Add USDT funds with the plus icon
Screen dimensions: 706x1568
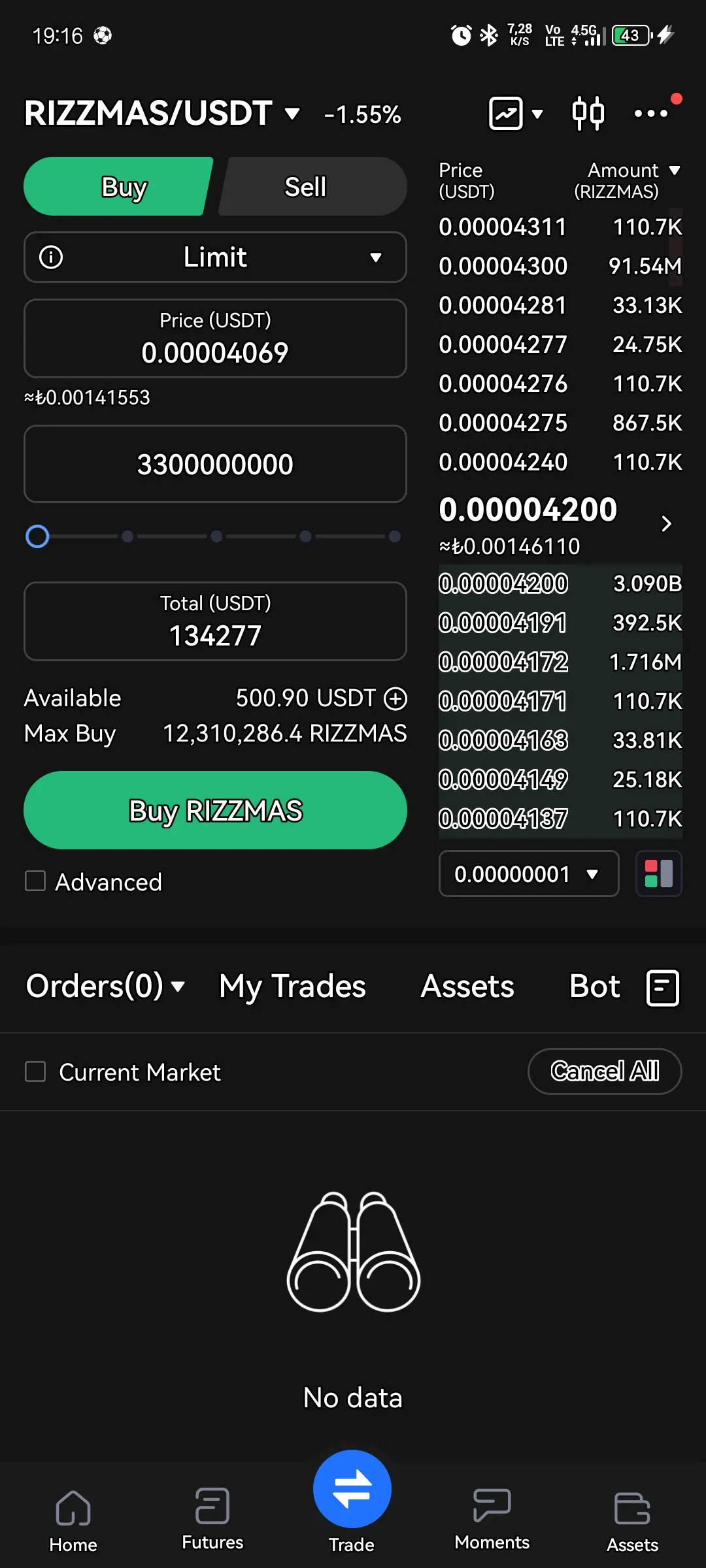point(395,698)
